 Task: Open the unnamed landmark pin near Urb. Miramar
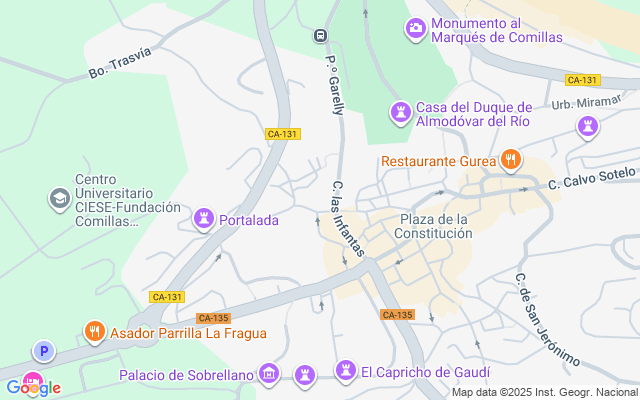click(x=588, y=126)
